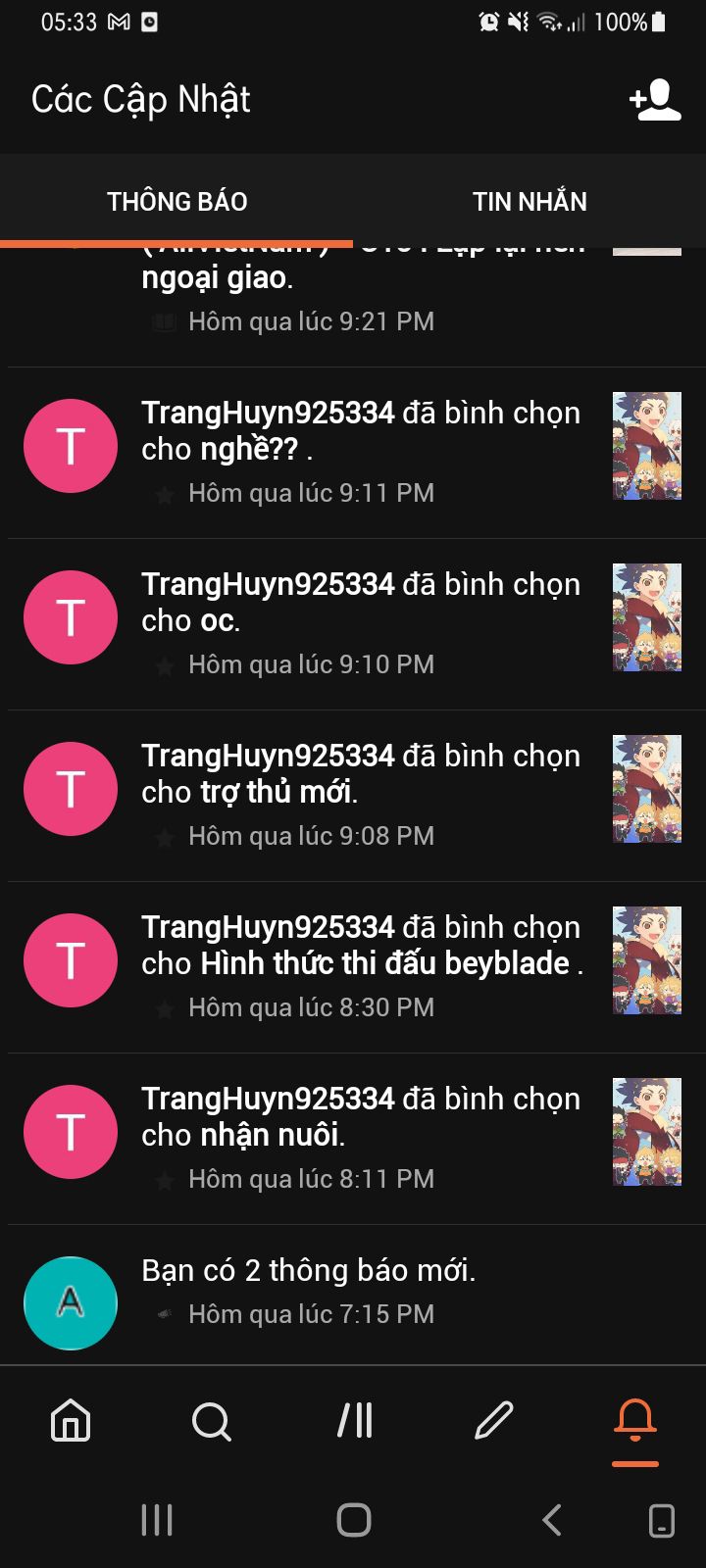Screen dimensions: 706x1568
Task: Go to the Home tab
Action: coord(71,1419)
